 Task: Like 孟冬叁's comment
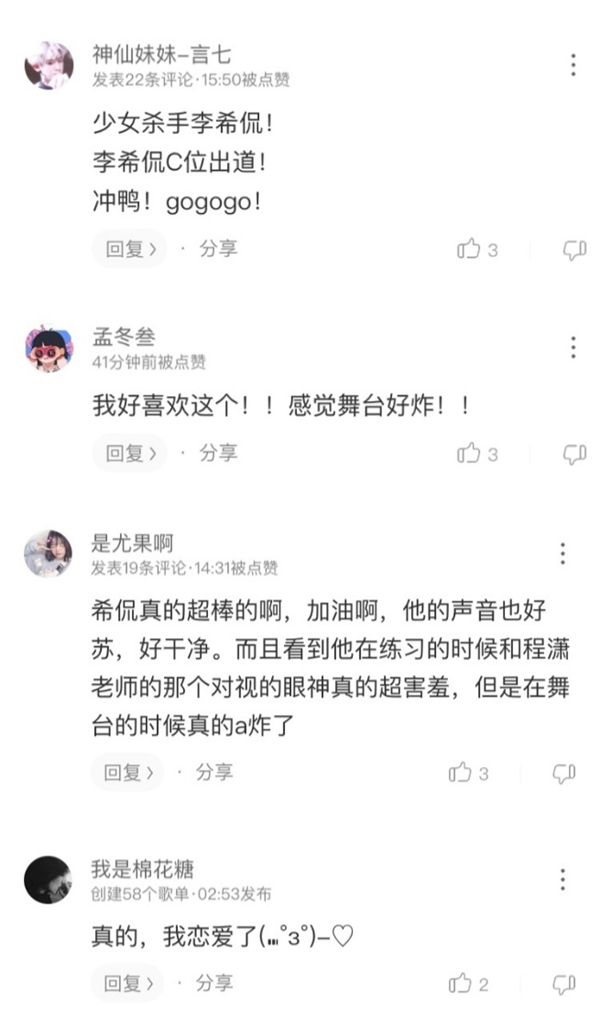469,453
